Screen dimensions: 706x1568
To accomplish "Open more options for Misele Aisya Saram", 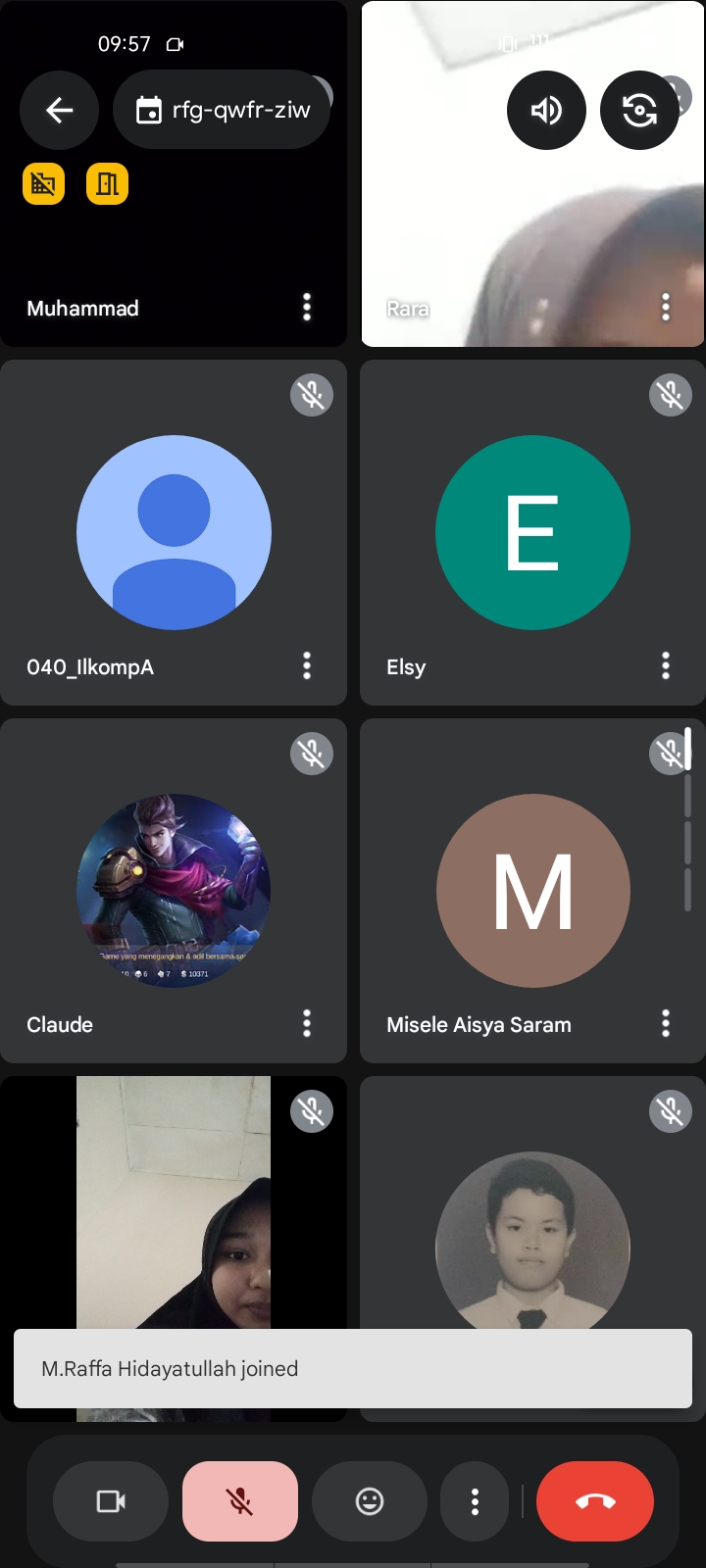I will pyautogui.click(x=666, y=1024).
